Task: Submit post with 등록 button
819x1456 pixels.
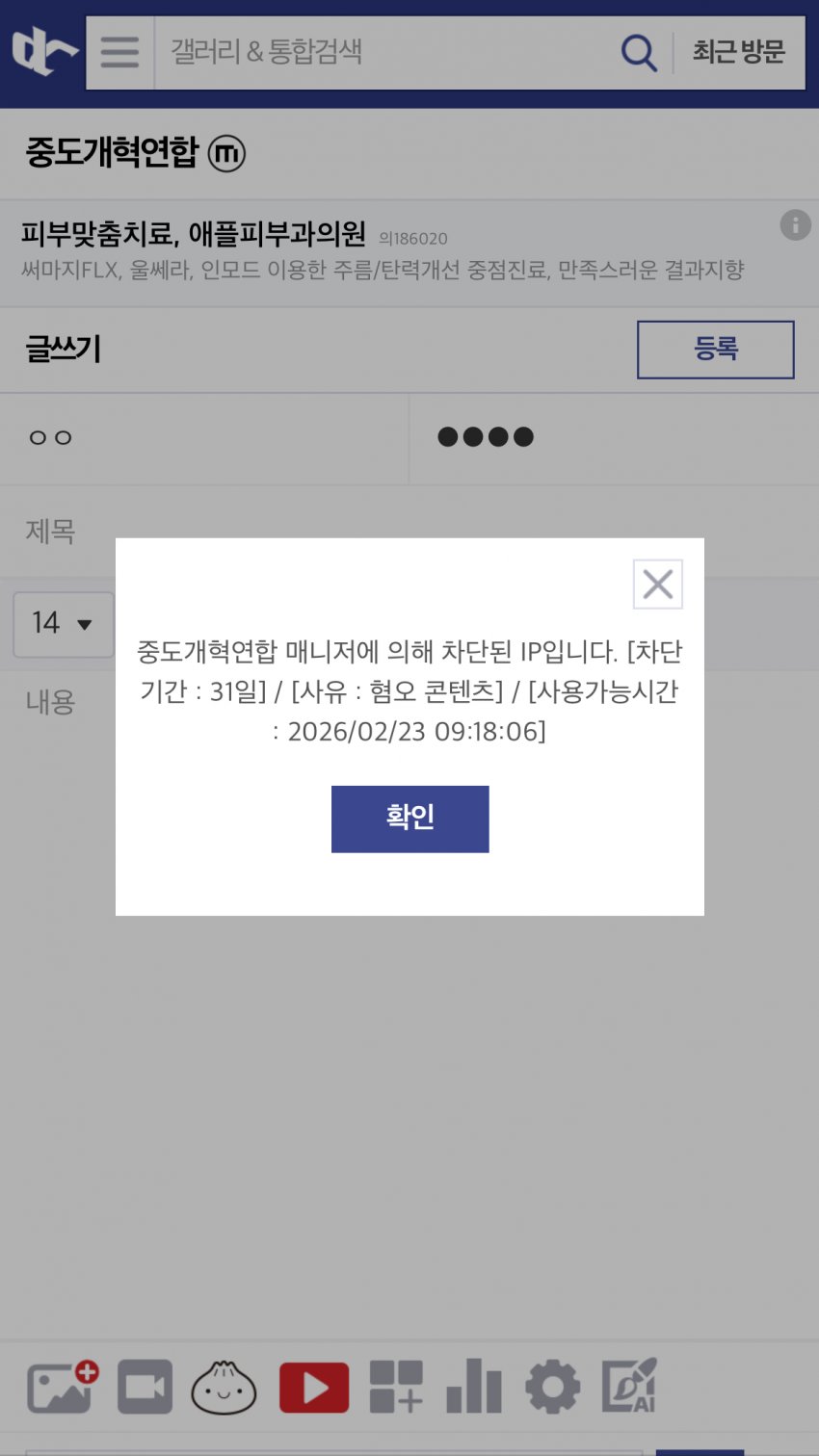Action: [715, 349]
